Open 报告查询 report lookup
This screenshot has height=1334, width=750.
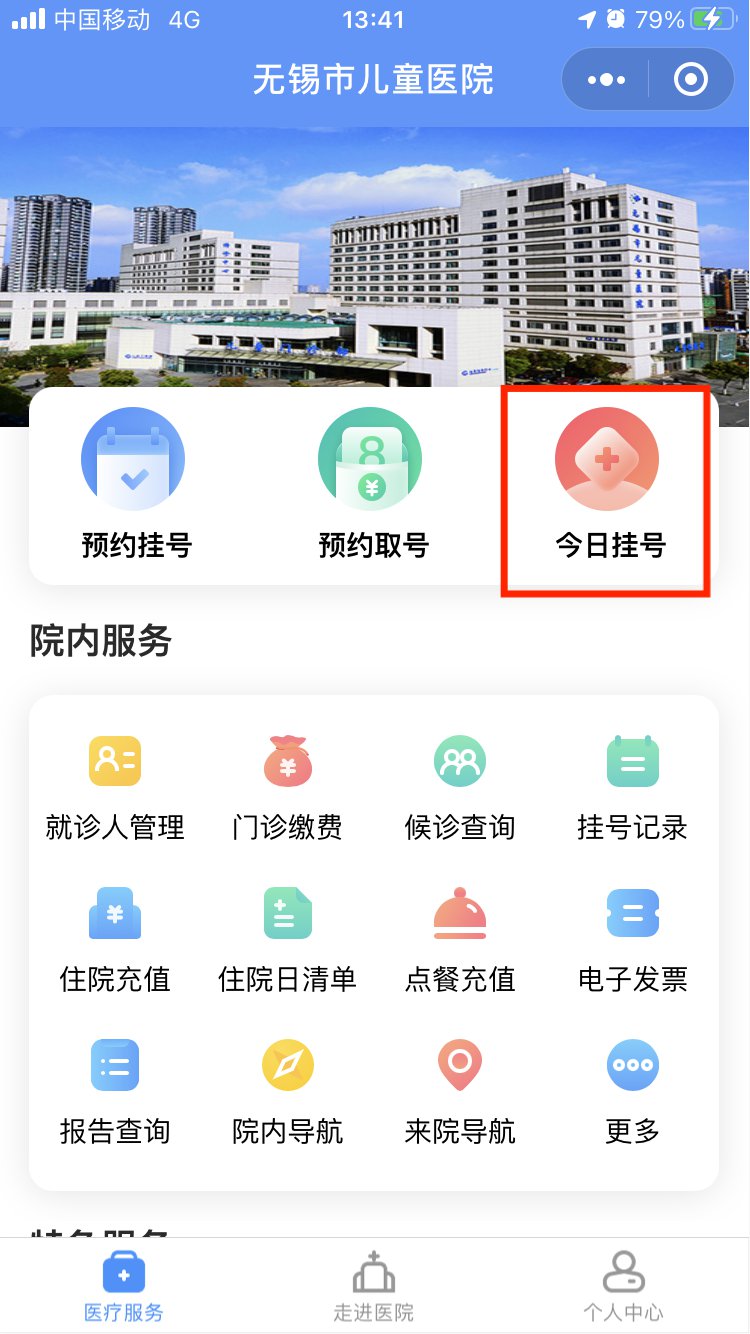pos(115,1090)
